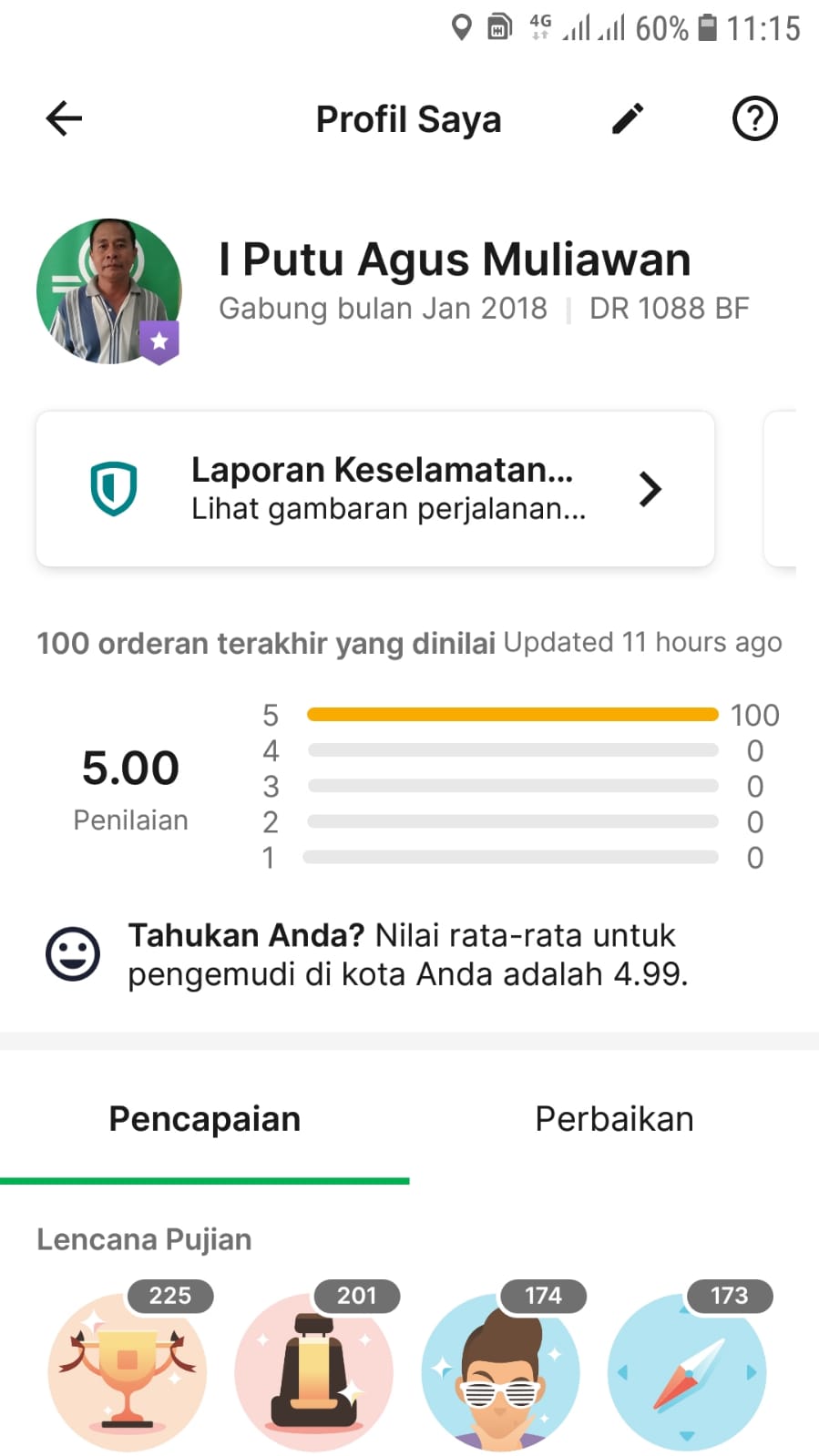Open the trophy badge with 225
This screenshot has width=819, height=1456.
tap(128, 1370)
